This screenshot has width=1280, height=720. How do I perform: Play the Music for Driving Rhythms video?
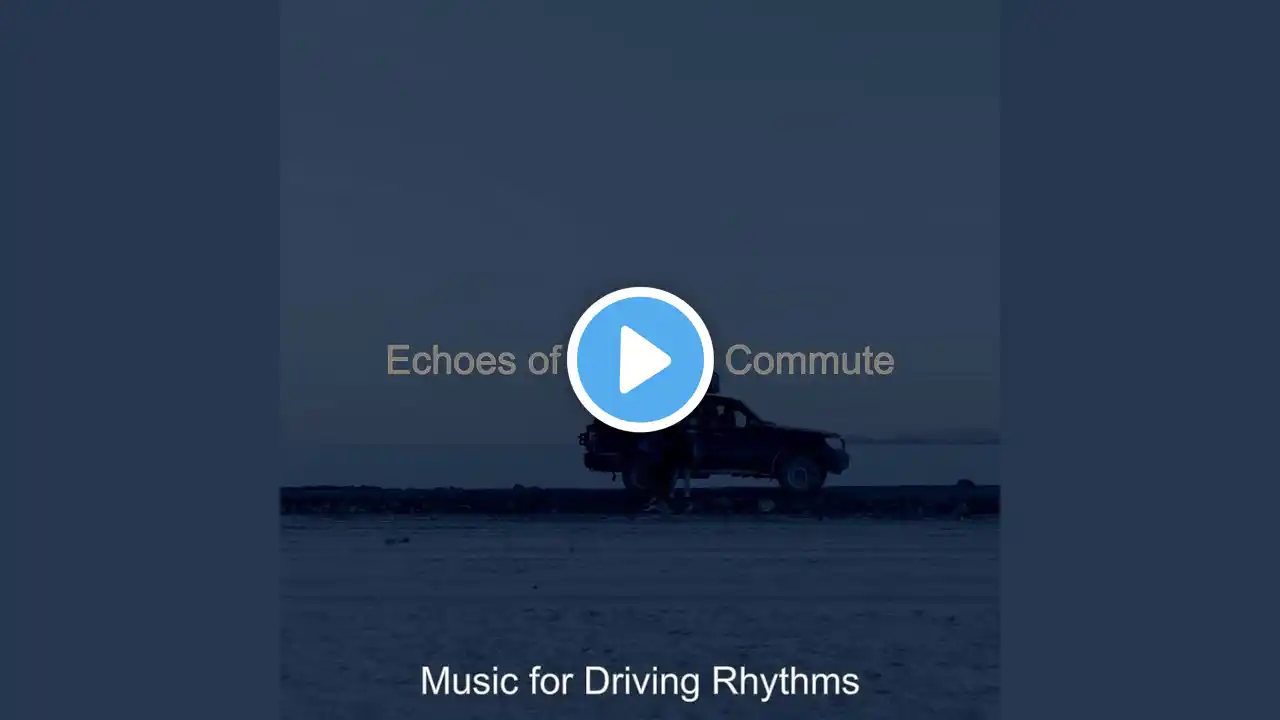pos(640,359)
